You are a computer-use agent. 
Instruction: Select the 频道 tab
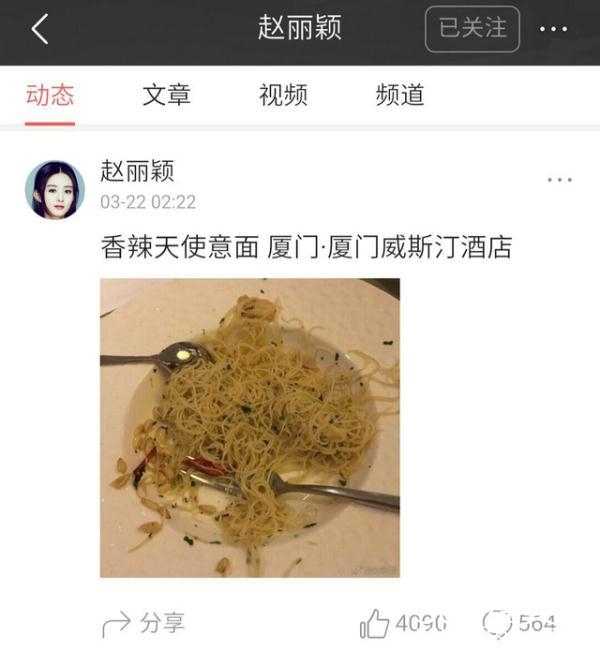click(x=400, y=95)
